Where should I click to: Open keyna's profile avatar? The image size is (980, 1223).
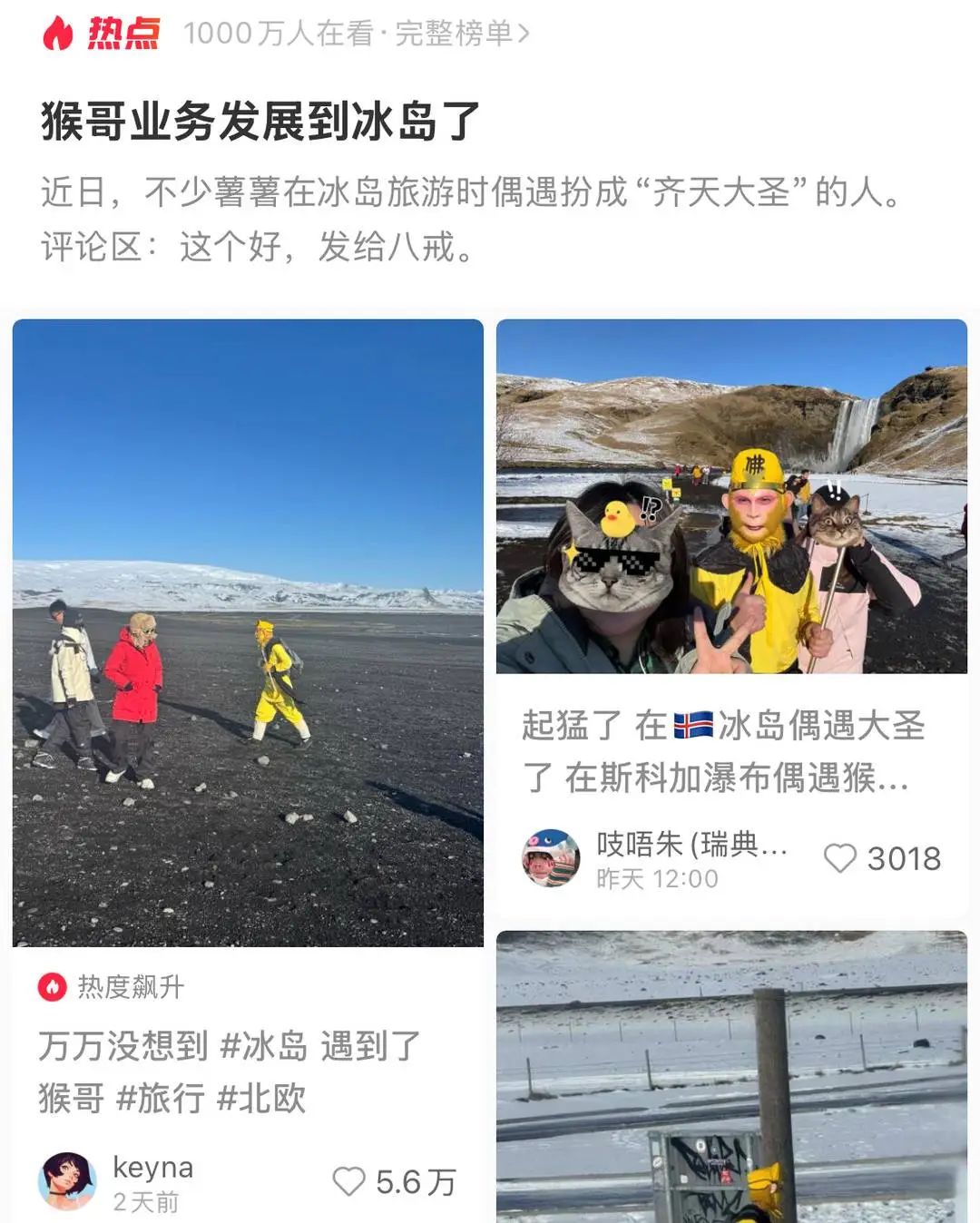[67, 1181]
